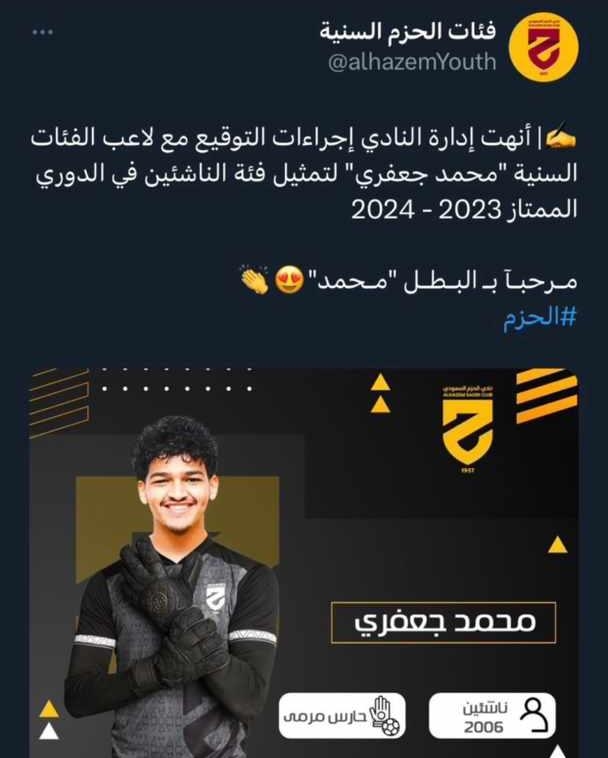View the attached player signing image
608x758 pixels.
(304, 560)
